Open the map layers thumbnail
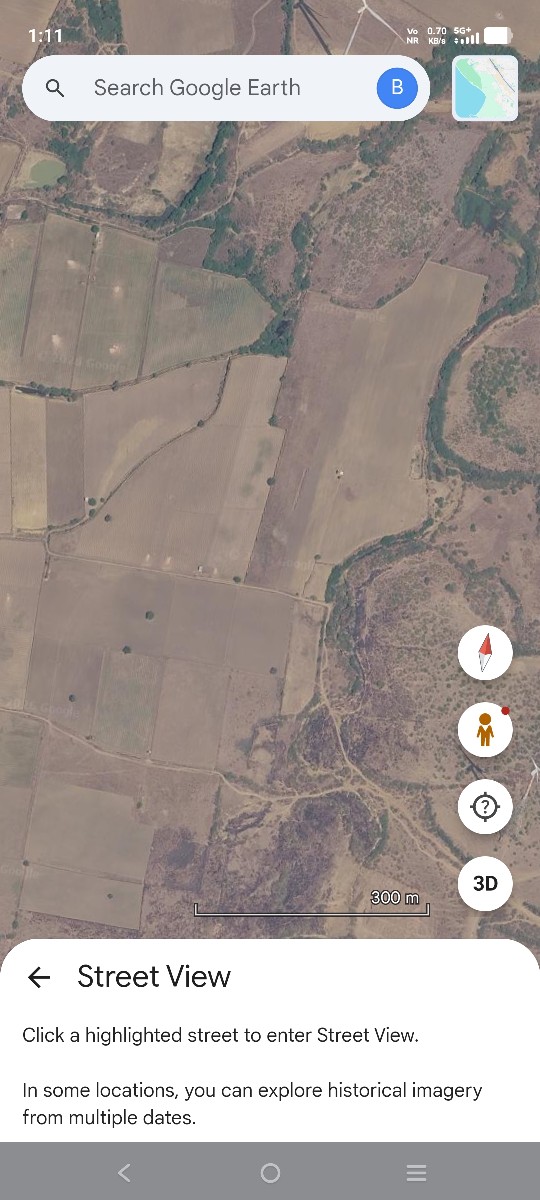 point(485,88)
